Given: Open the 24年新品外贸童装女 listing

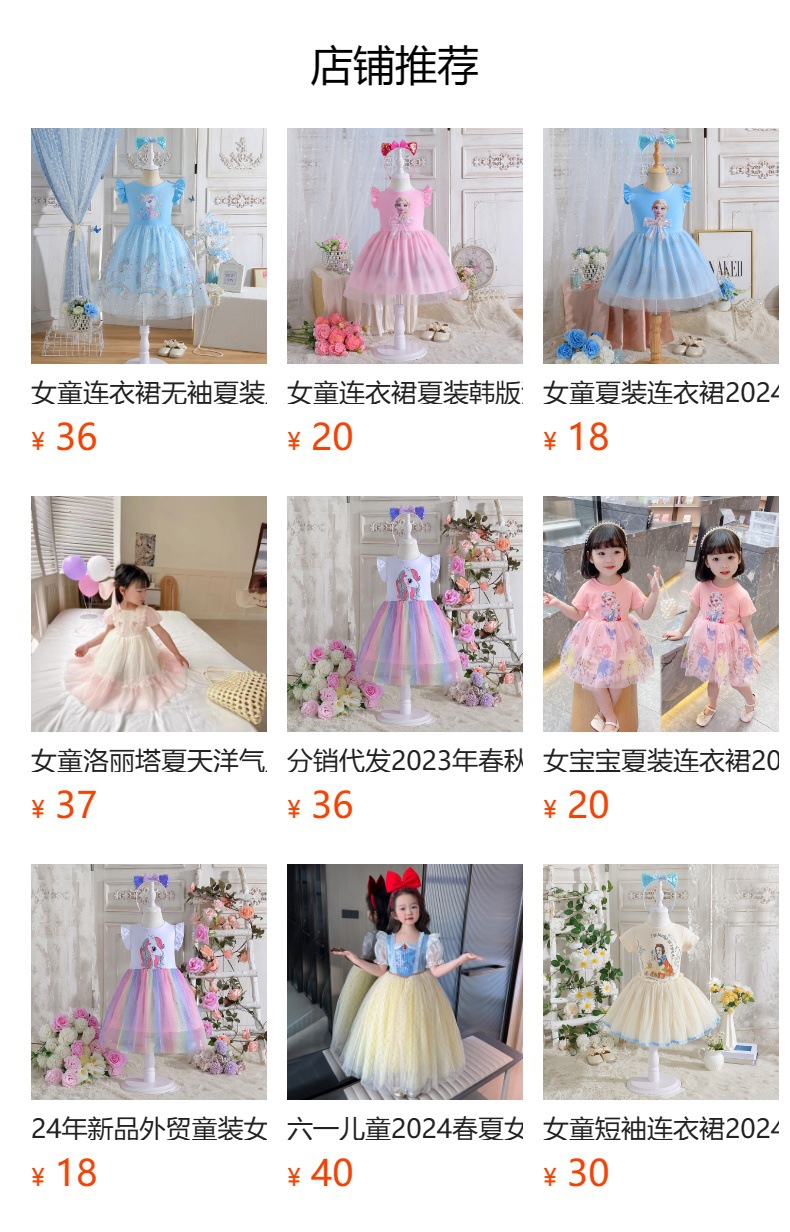Looking at the screenshot, I should (148, 982).
